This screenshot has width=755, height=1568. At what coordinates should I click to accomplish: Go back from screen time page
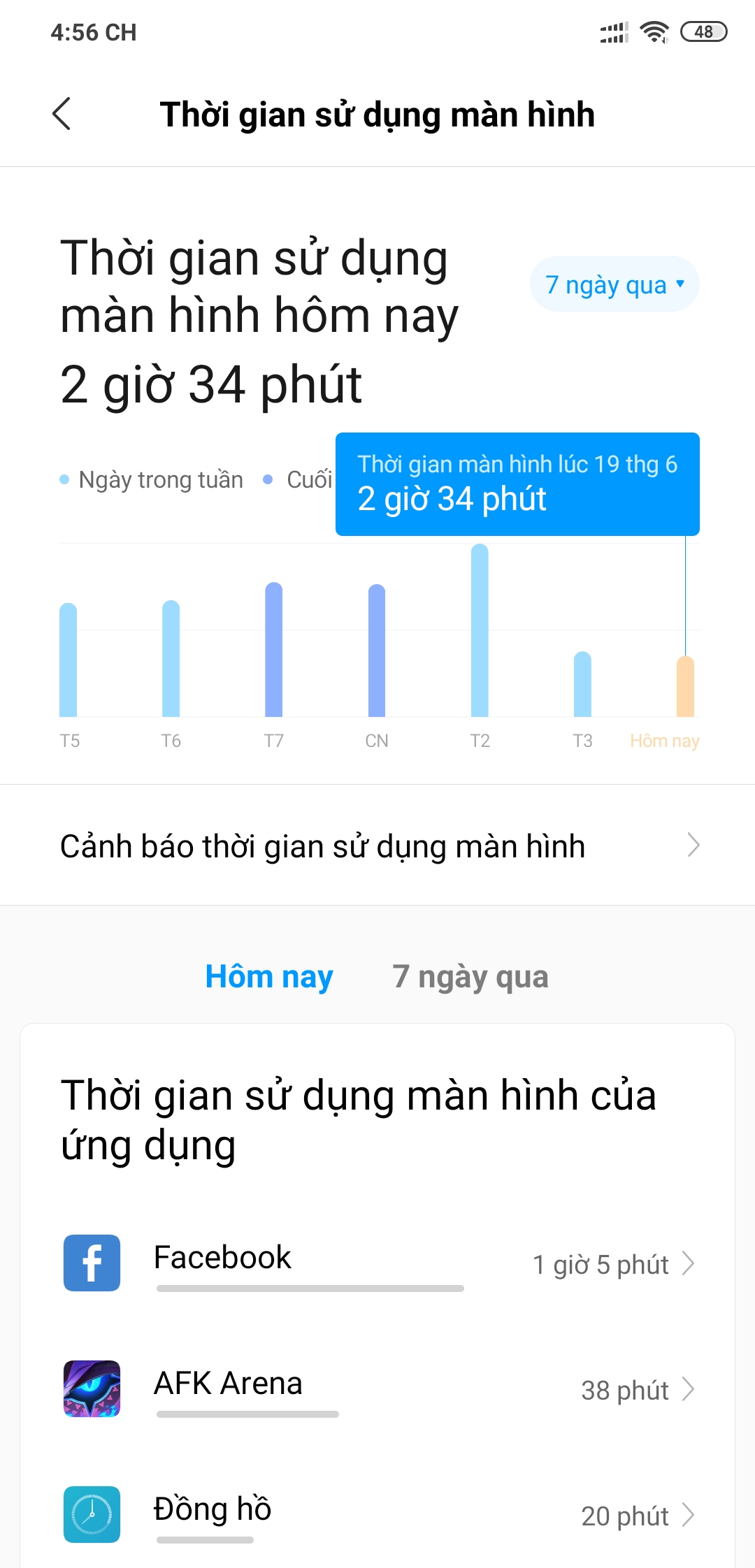click(x=62, y=114)
